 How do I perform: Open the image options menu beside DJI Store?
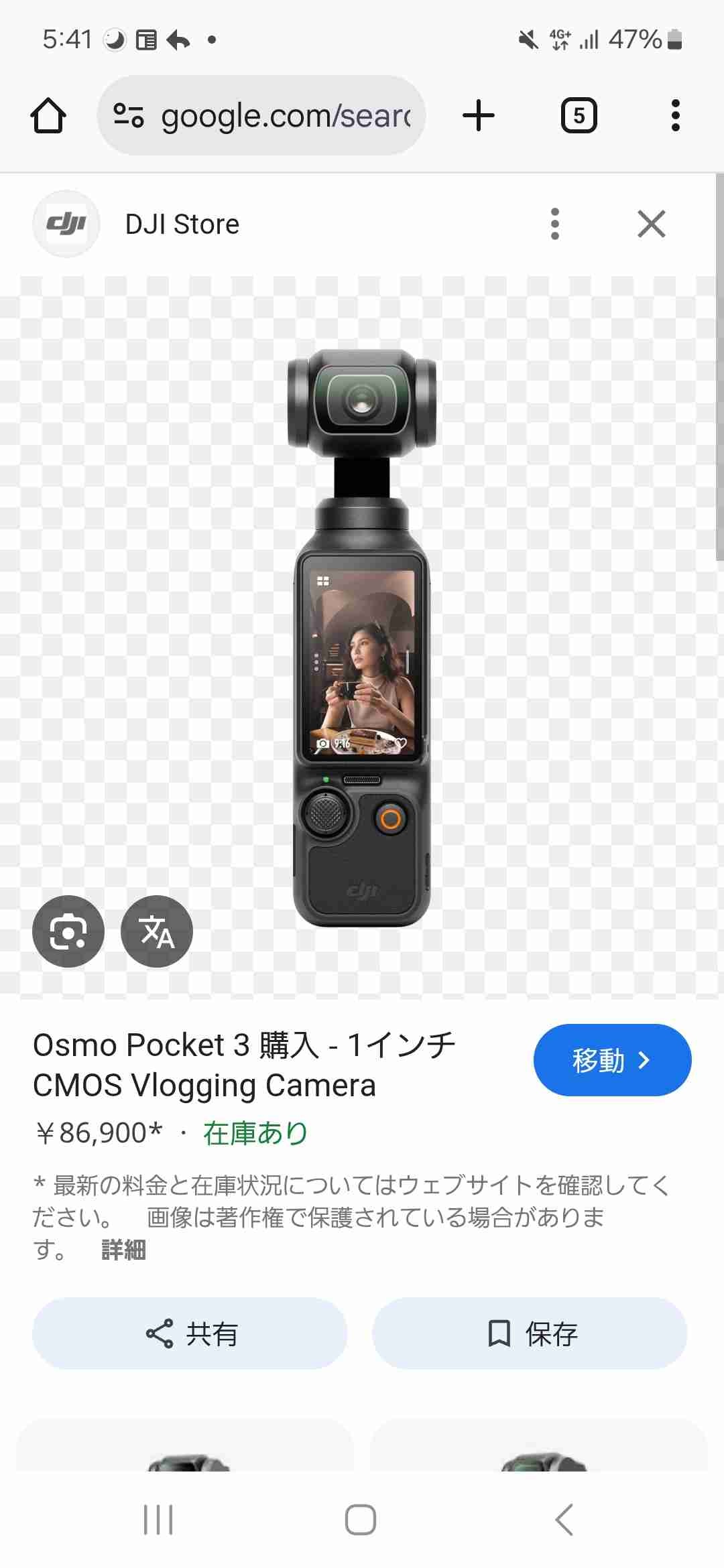pyautogui.click(x=554, y=224)
